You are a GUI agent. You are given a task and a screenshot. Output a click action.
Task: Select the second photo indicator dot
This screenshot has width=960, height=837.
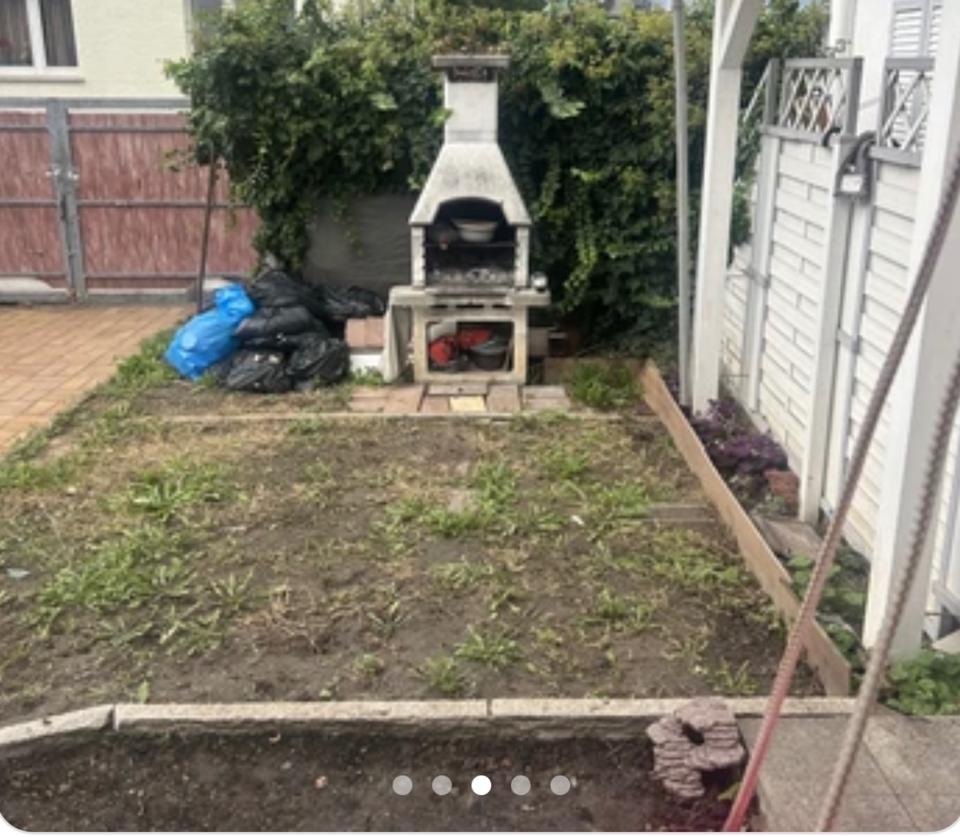pos(441,785)
